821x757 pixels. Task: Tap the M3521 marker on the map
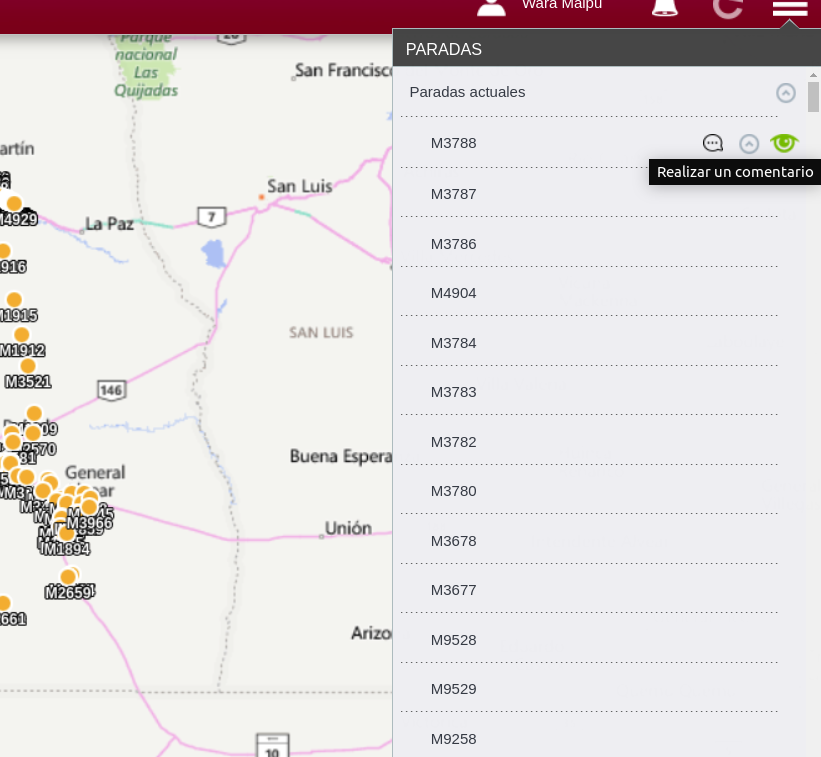[x=28, y=366]
